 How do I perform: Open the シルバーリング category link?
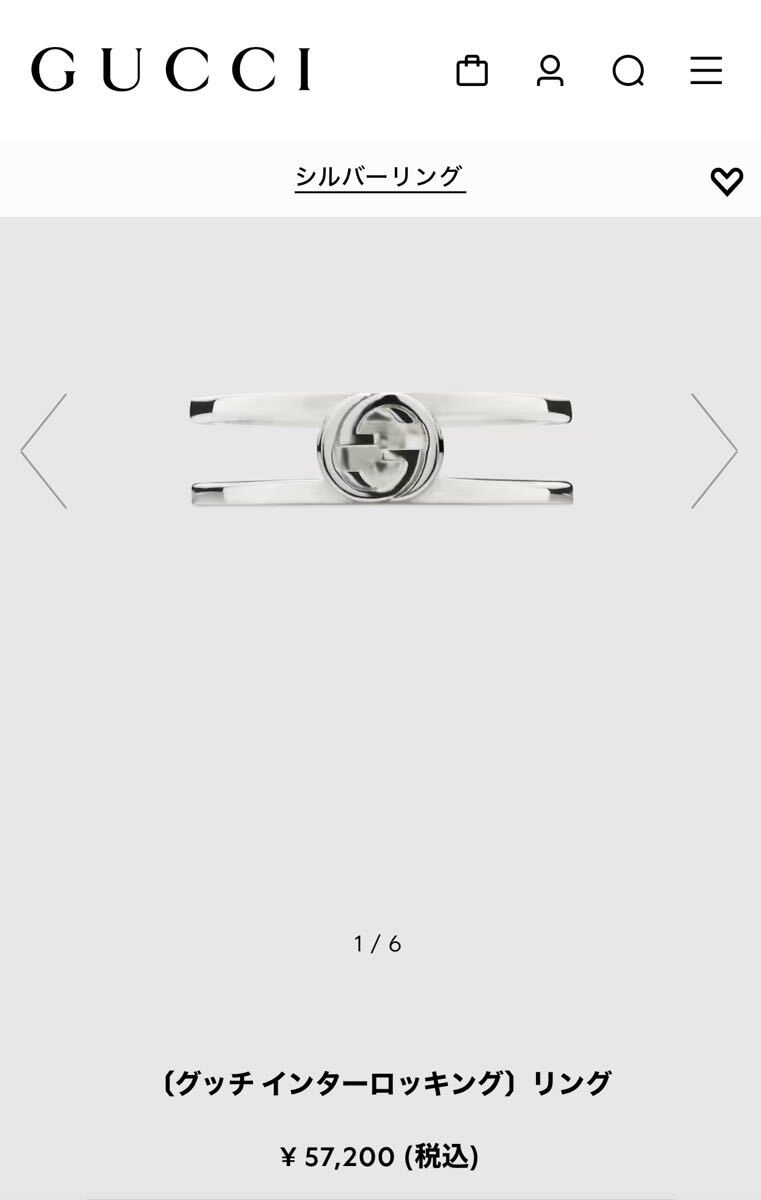point(380,177)
